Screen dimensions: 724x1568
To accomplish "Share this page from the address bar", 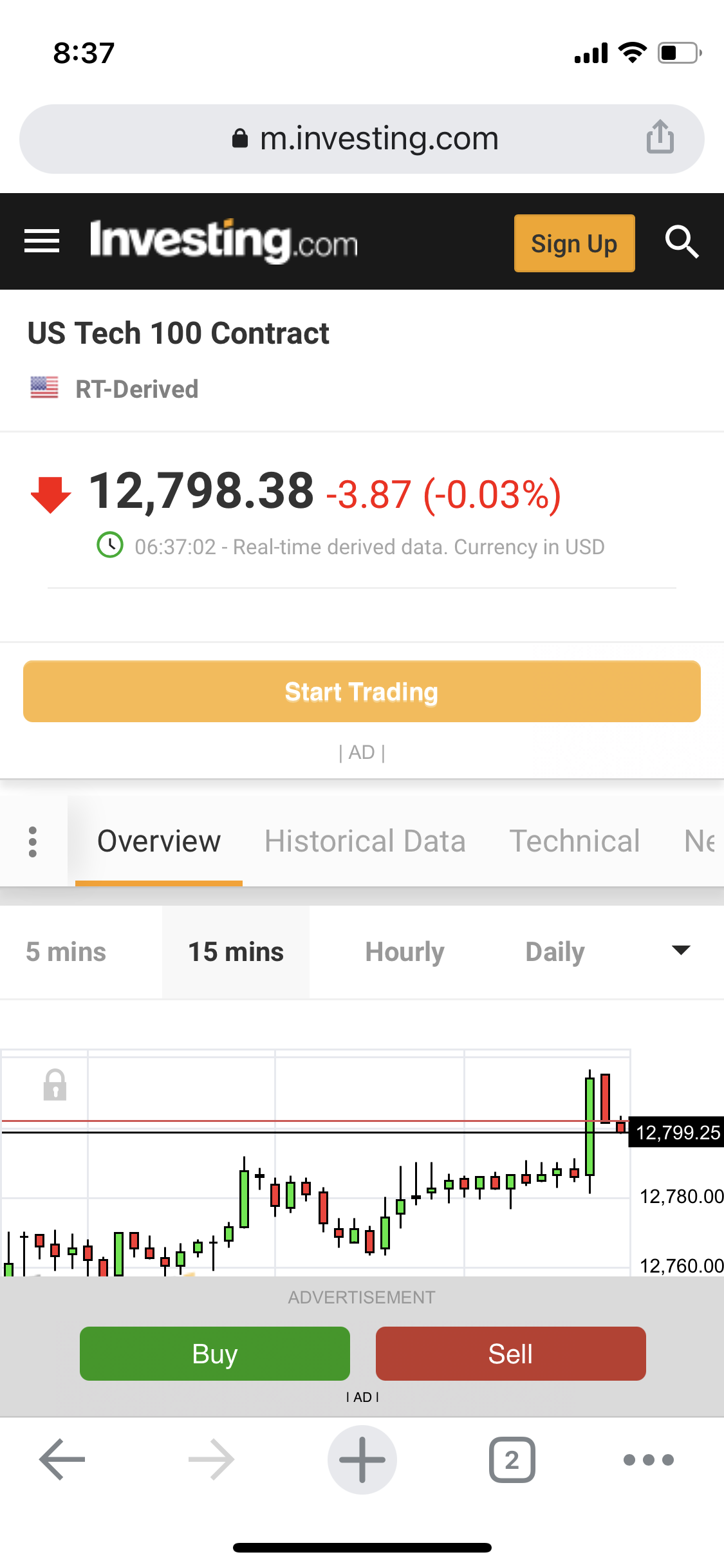I will (x=660, y=138).
